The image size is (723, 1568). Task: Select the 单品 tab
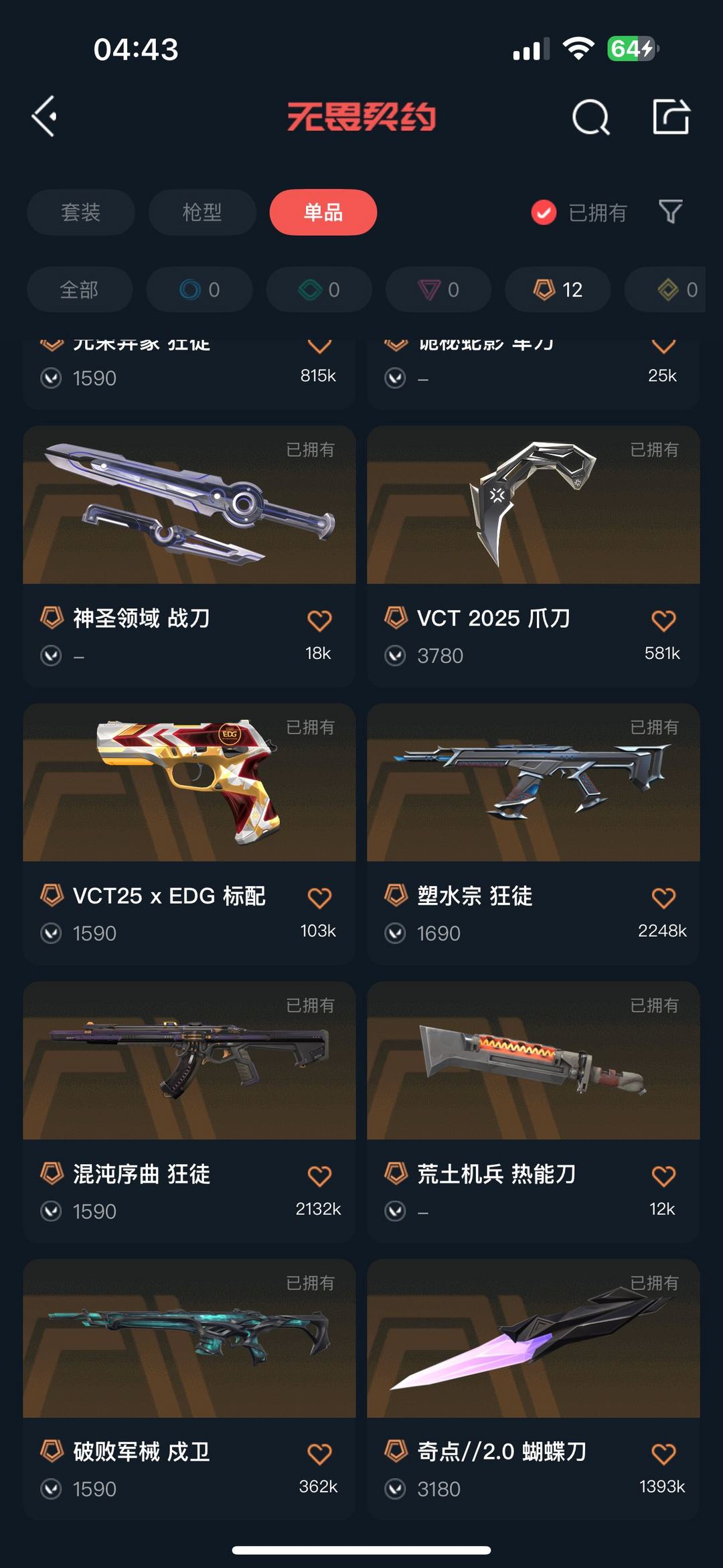323,212
